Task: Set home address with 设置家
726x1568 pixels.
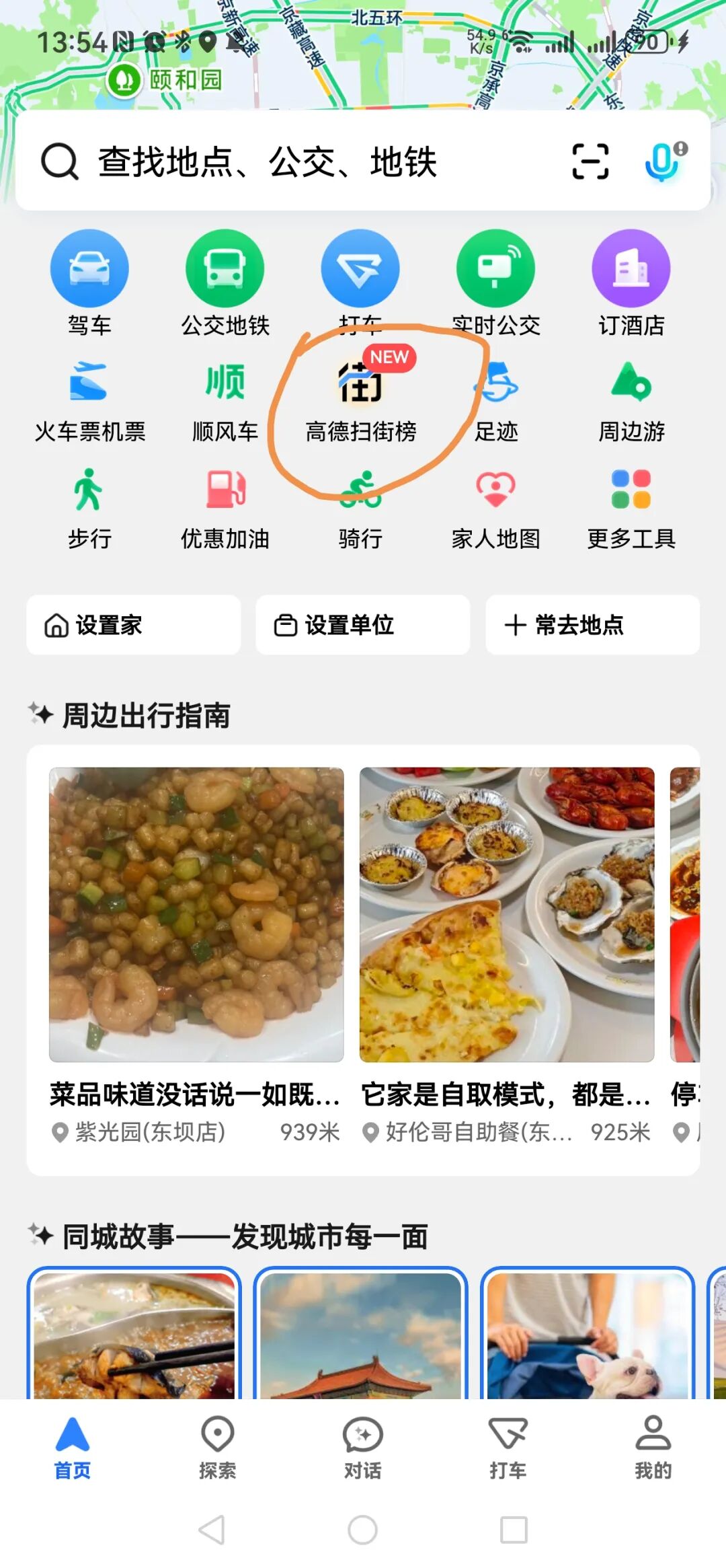Action: click(x=133, y=625)
